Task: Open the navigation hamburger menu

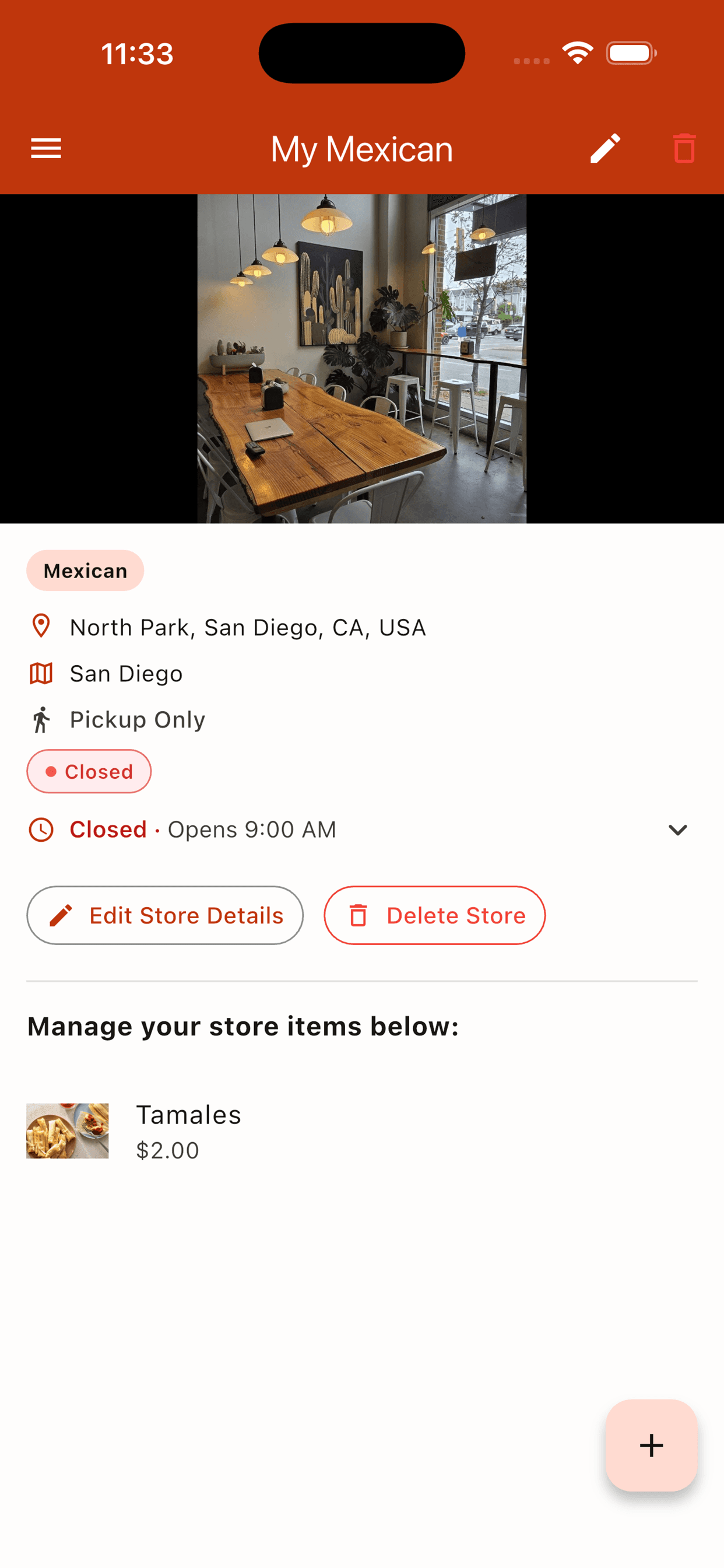Action: [45, 148]
